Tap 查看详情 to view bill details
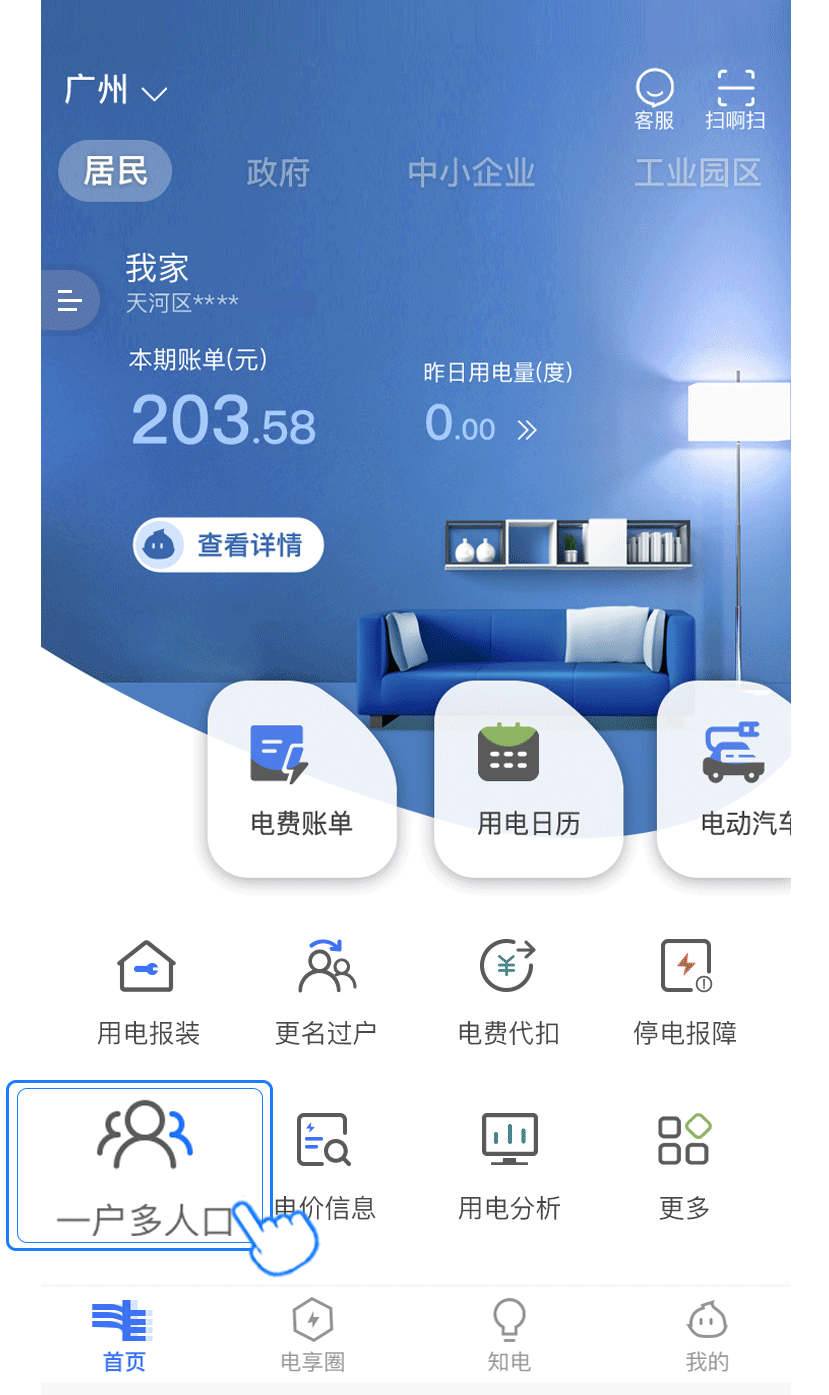The height and width of the screenshot is (1395, 829). [229, 545]
